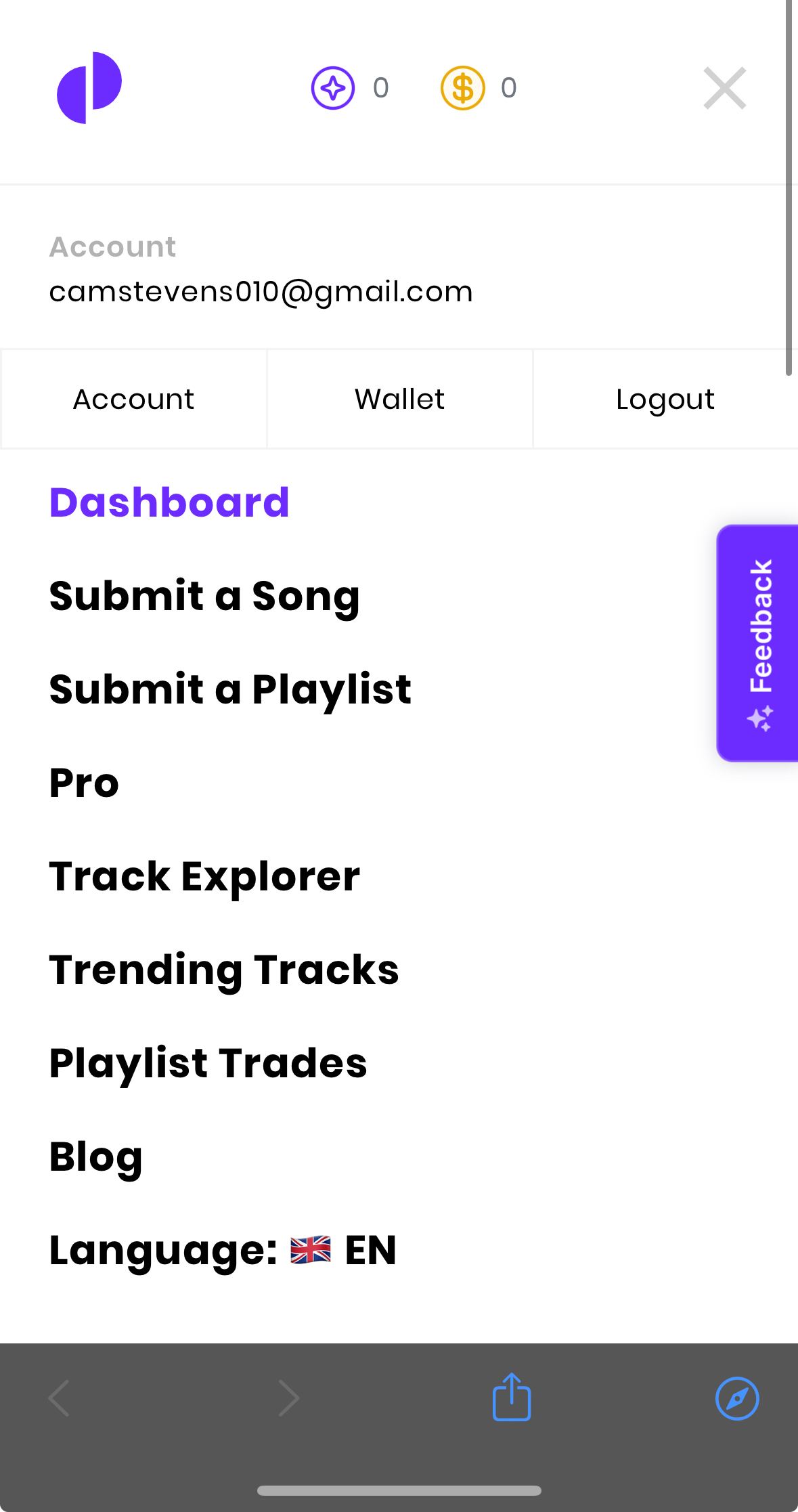Open Playlist Trades

pyautogui.click(x=208, y=1063)
